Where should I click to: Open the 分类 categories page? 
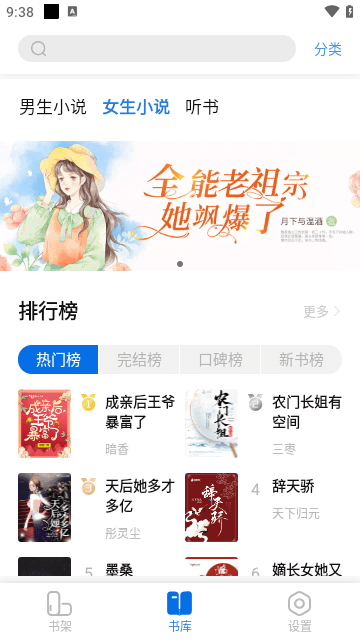coord(328,49)
